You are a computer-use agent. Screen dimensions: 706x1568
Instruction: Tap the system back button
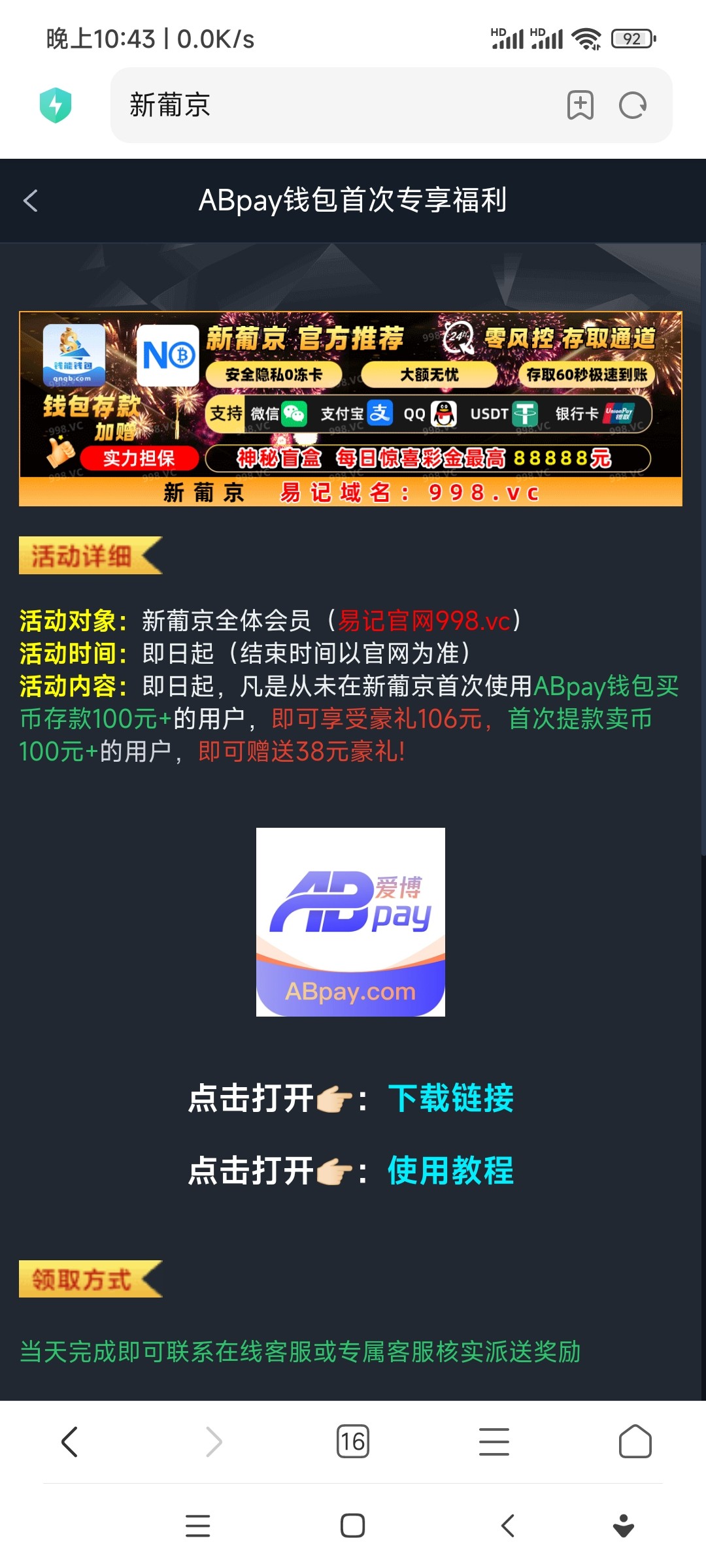[508, 1526]
